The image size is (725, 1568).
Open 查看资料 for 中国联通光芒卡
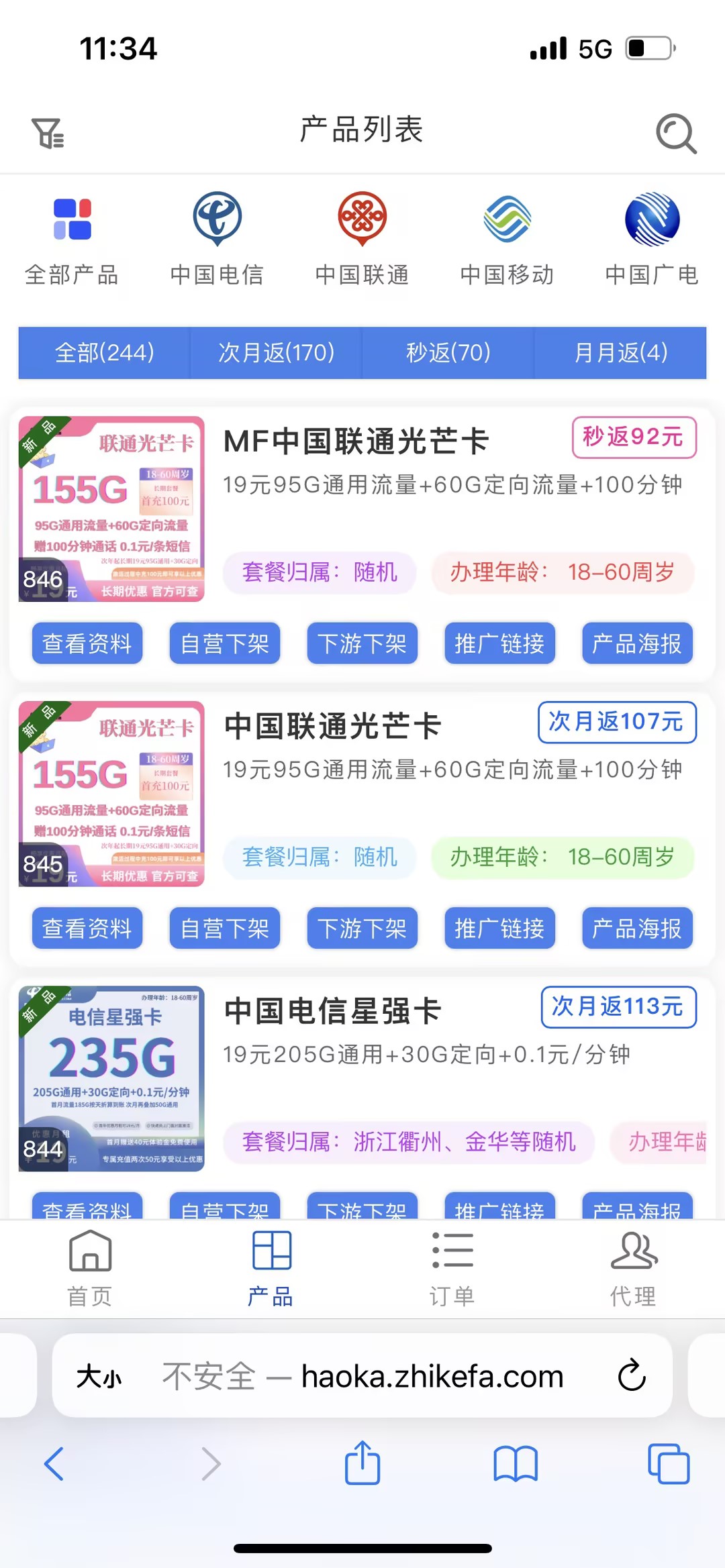(x=87, y=929)
